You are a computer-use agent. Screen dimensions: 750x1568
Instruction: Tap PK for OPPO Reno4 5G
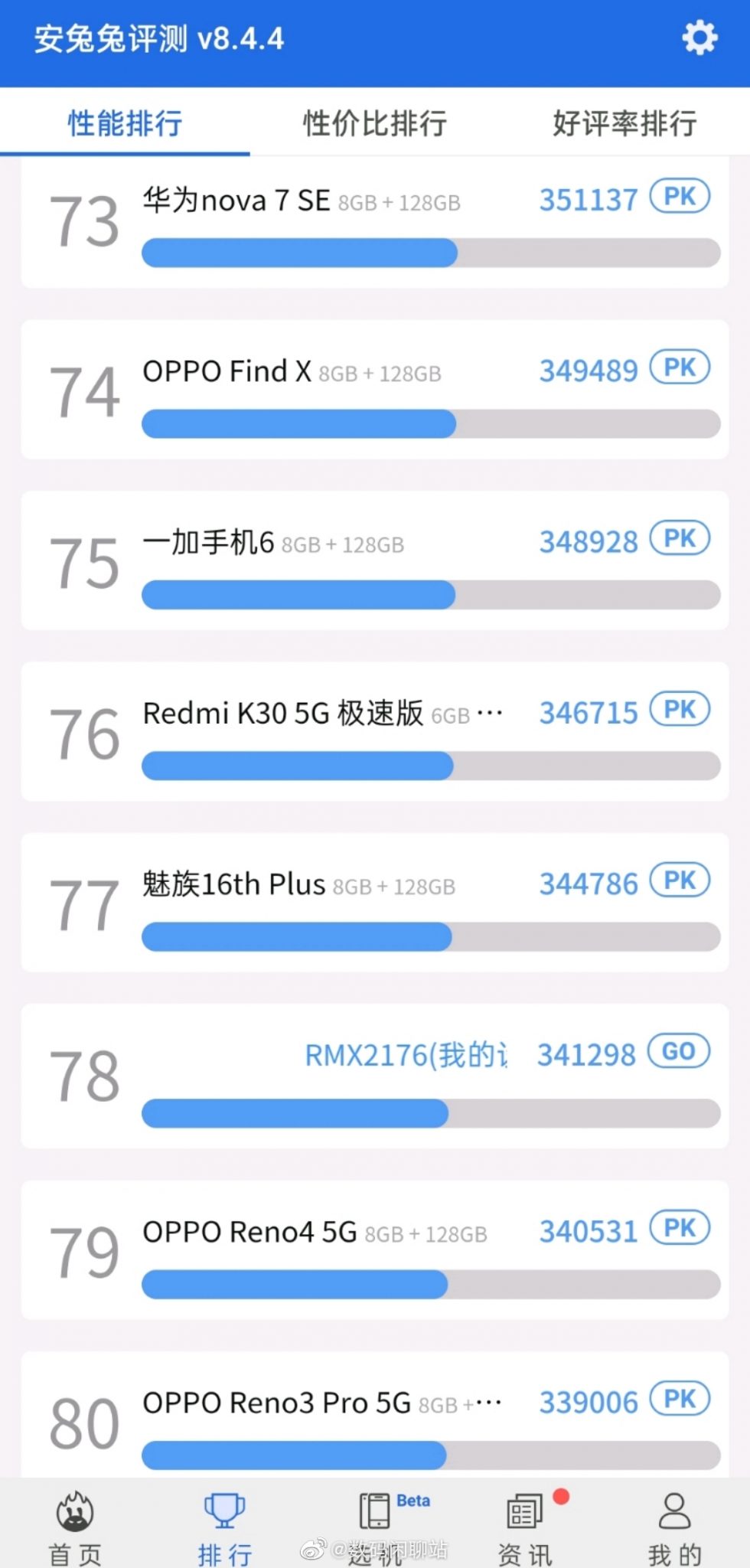click(678, 1228)
